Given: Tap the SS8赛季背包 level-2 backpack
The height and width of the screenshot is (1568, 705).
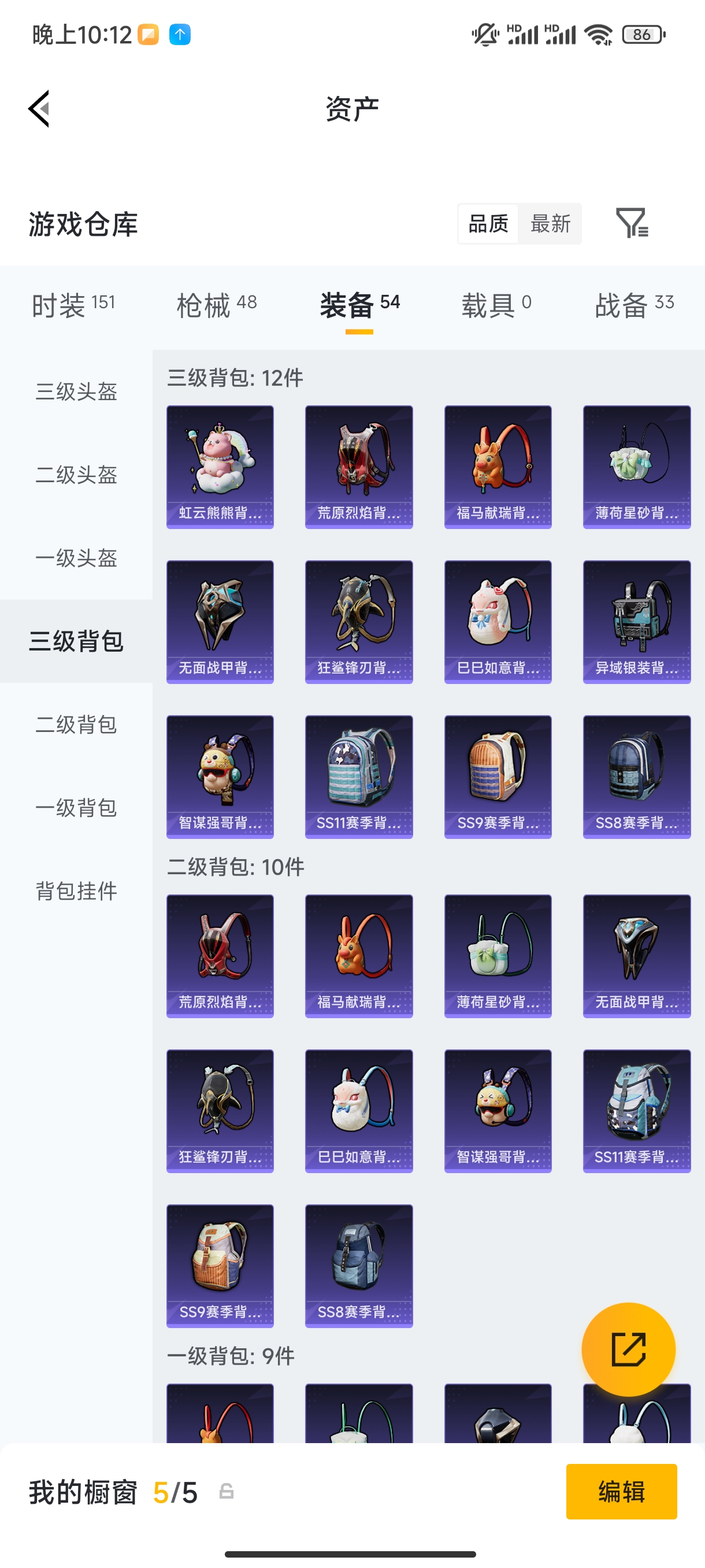Looking at the screenshot, I should [359, 1265].
